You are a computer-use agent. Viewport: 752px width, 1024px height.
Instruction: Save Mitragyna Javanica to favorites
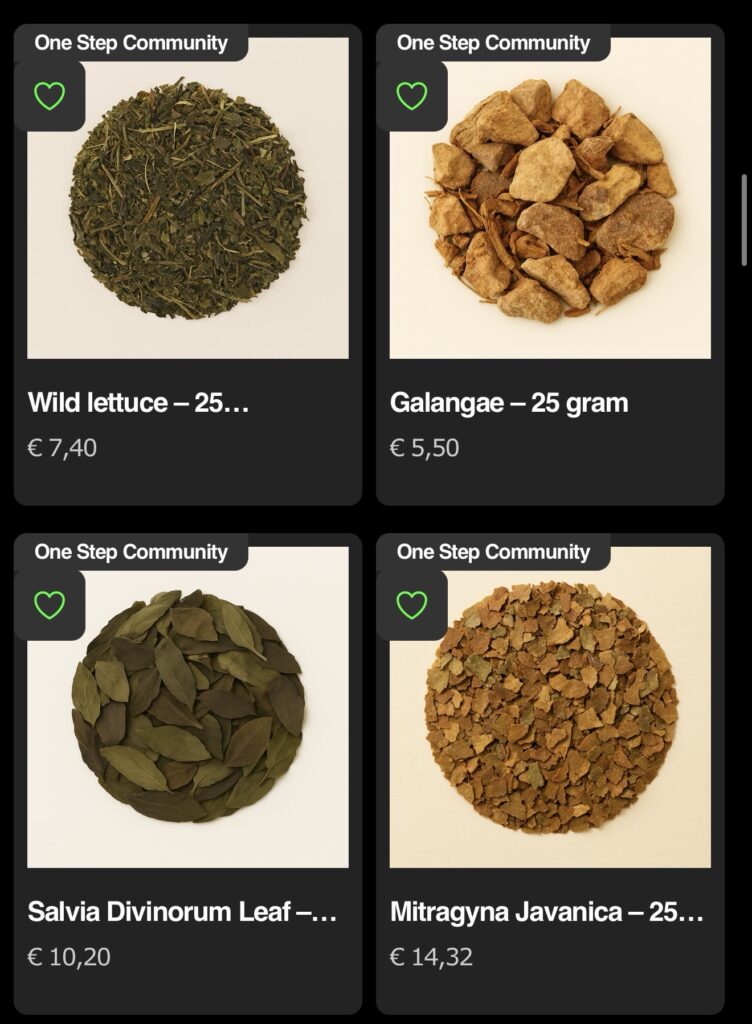click(x=411, y=605)
